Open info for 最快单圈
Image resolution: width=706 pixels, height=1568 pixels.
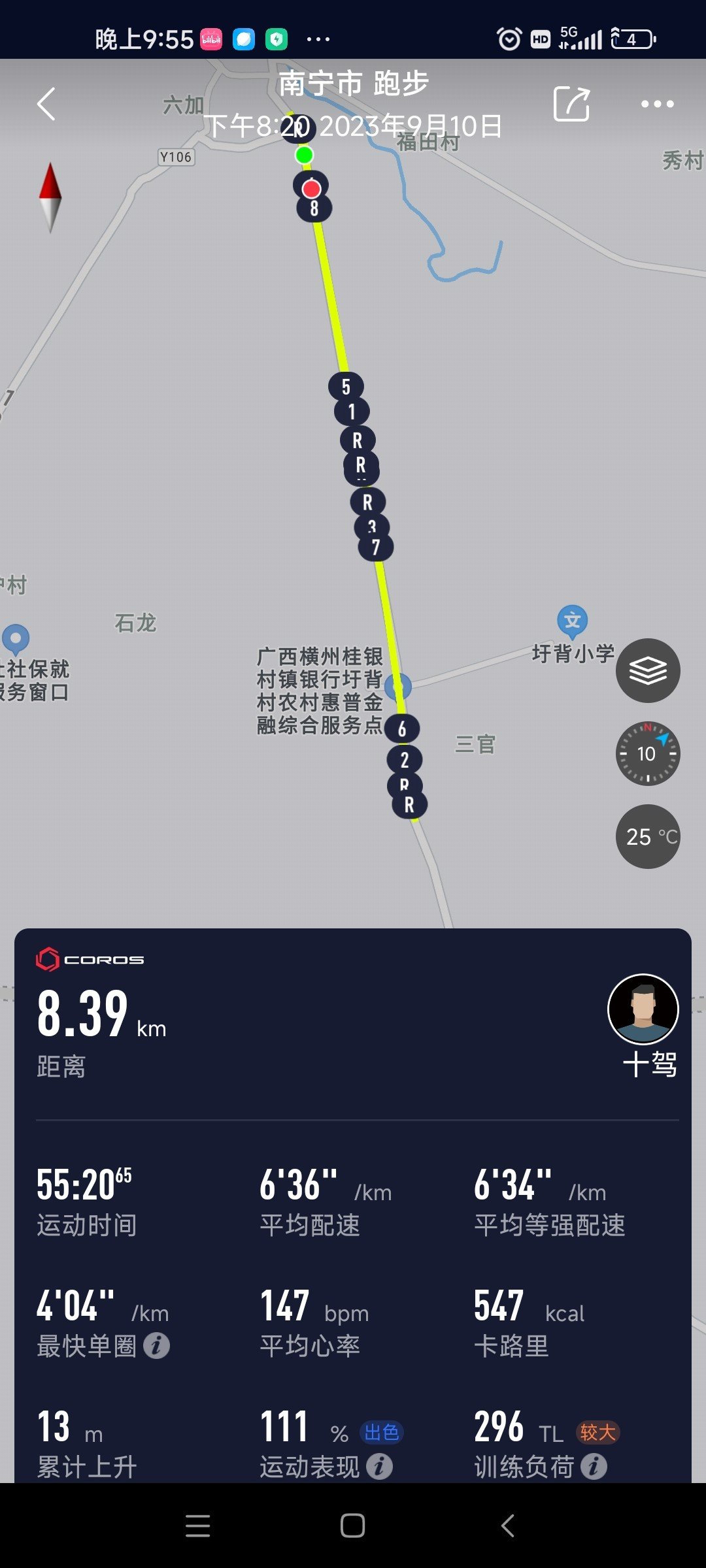pos(157,1346)
